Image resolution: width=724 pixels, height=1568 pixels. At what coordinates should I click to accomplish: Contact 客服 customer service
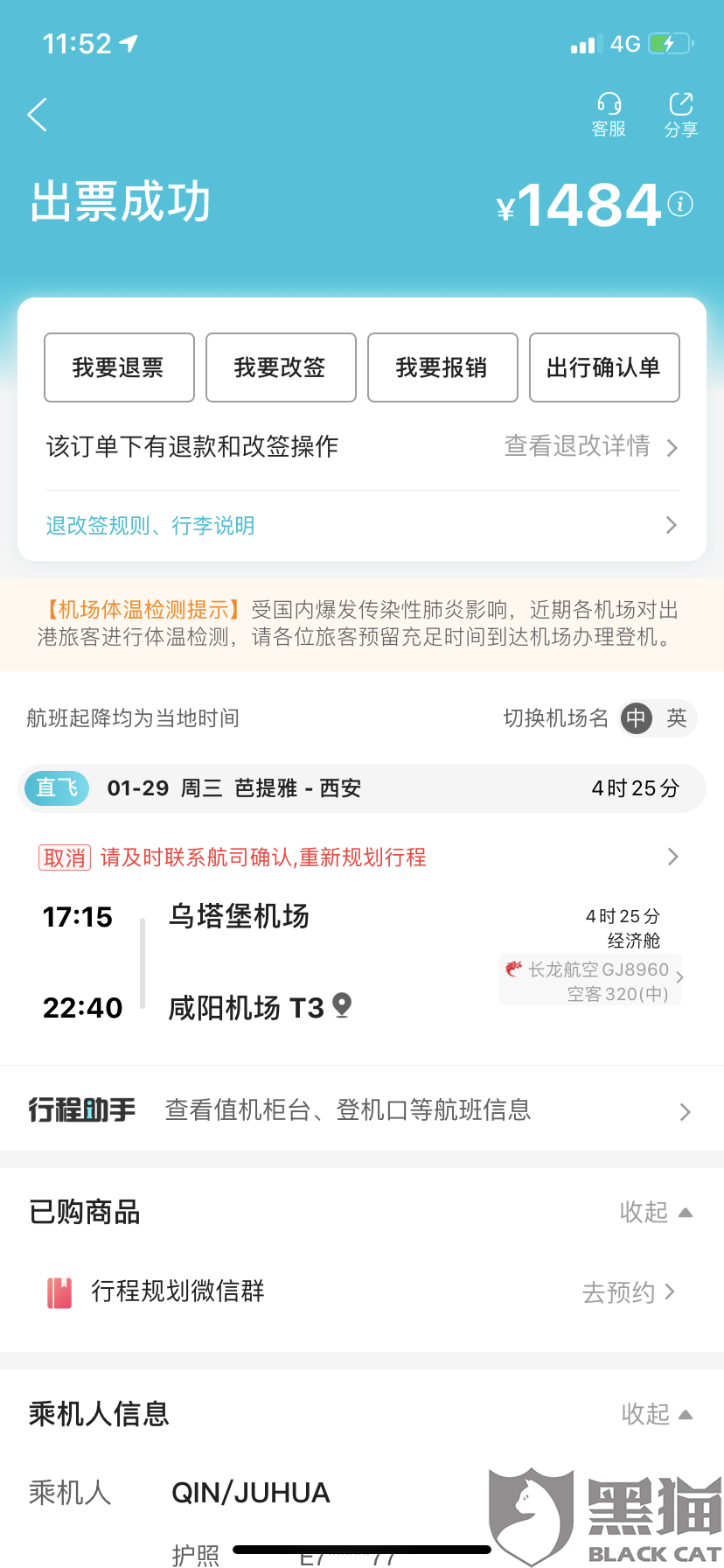click(609, 115)
